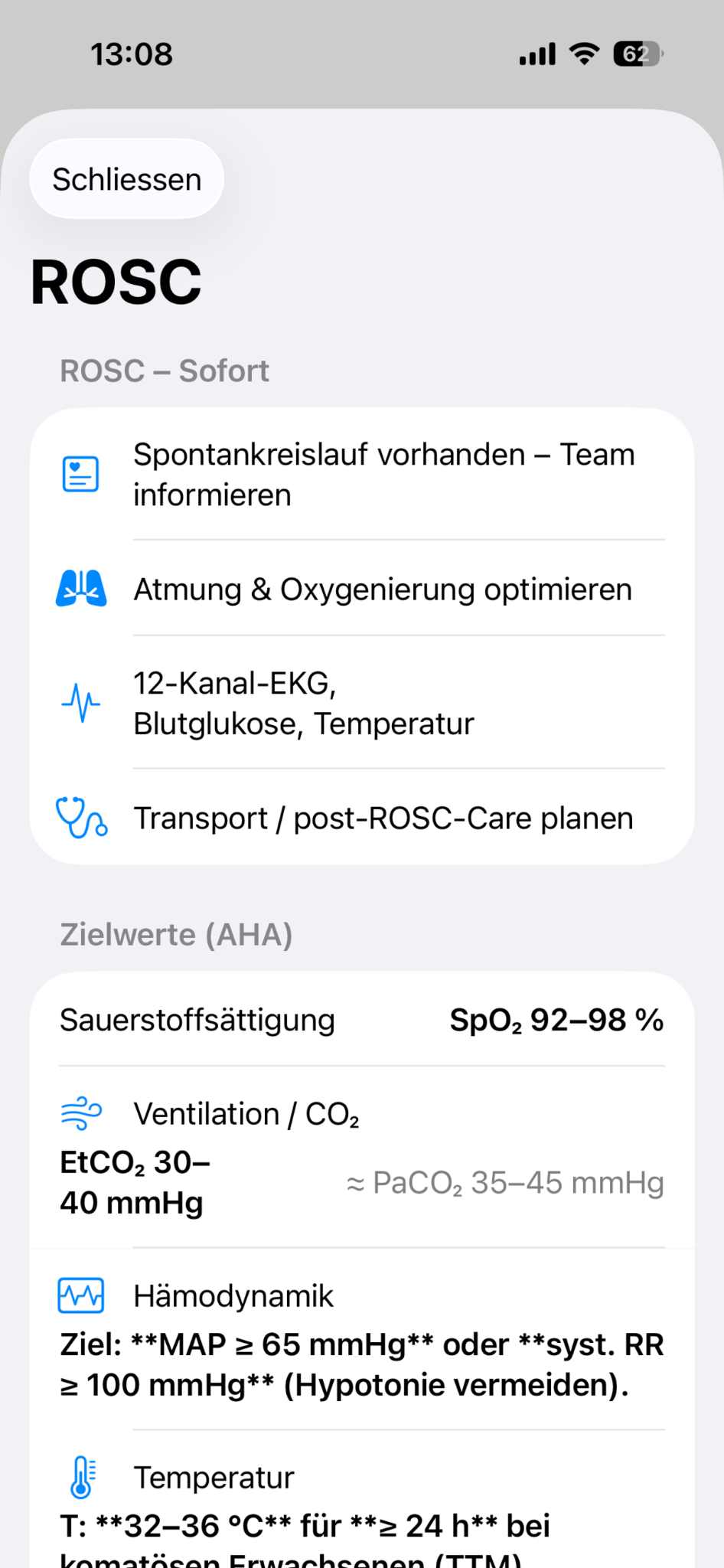This screenshot has width=724, height=1568.
Task: Select the clipboard icon next to Spontankreislauf vorhanden
Action: tap(81, 473)
